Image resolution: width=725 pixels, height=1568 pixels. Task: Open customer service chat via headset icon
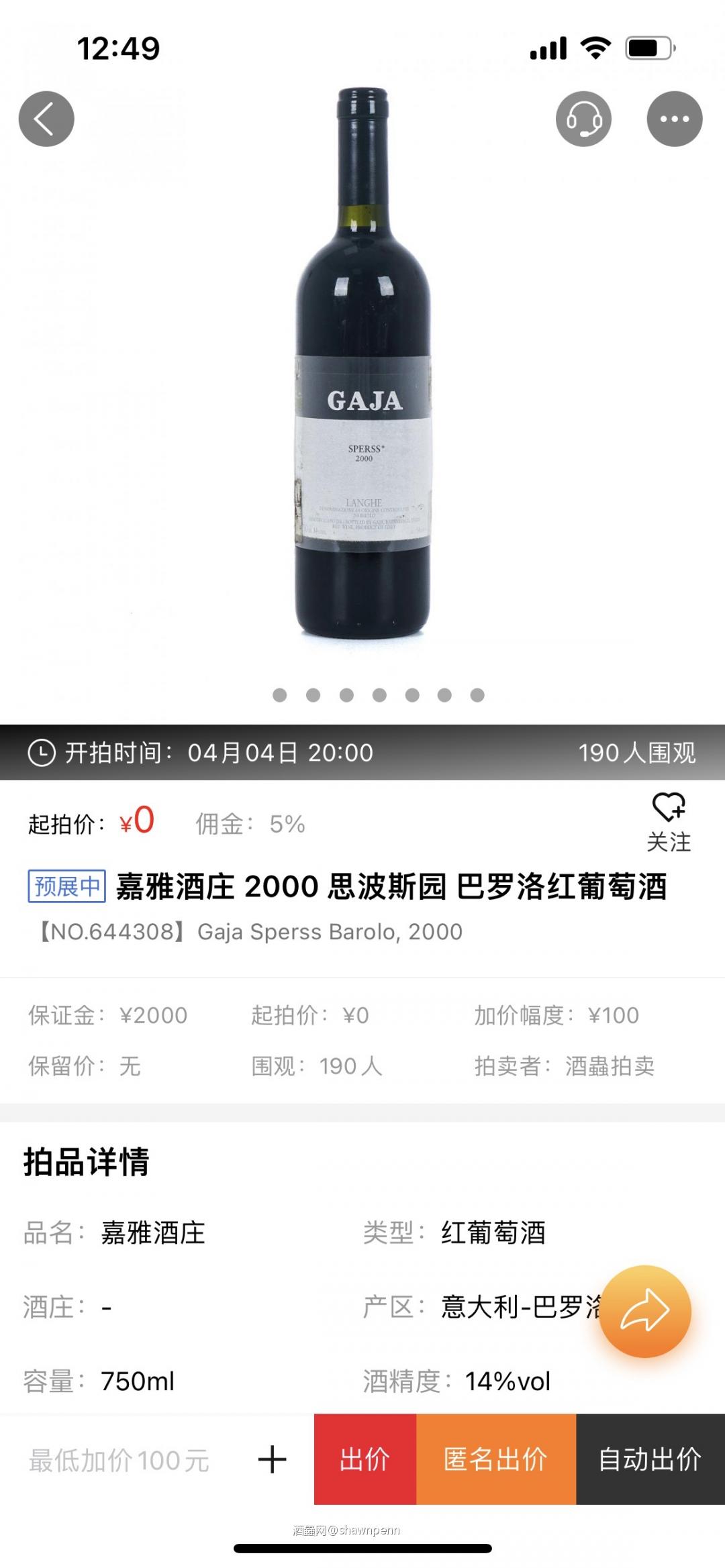point(583,117)
